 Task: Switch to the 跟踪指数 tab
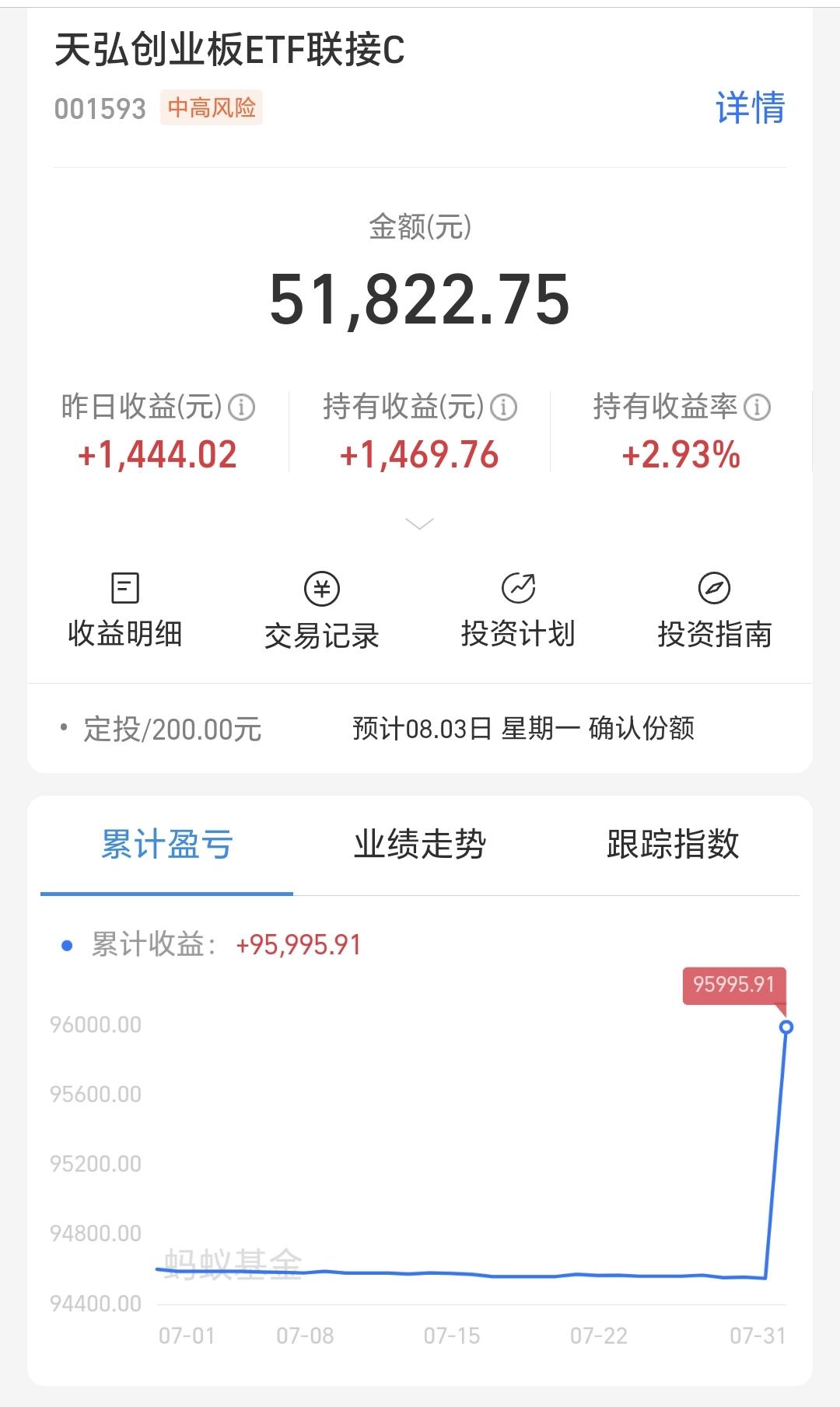[673, 845]
